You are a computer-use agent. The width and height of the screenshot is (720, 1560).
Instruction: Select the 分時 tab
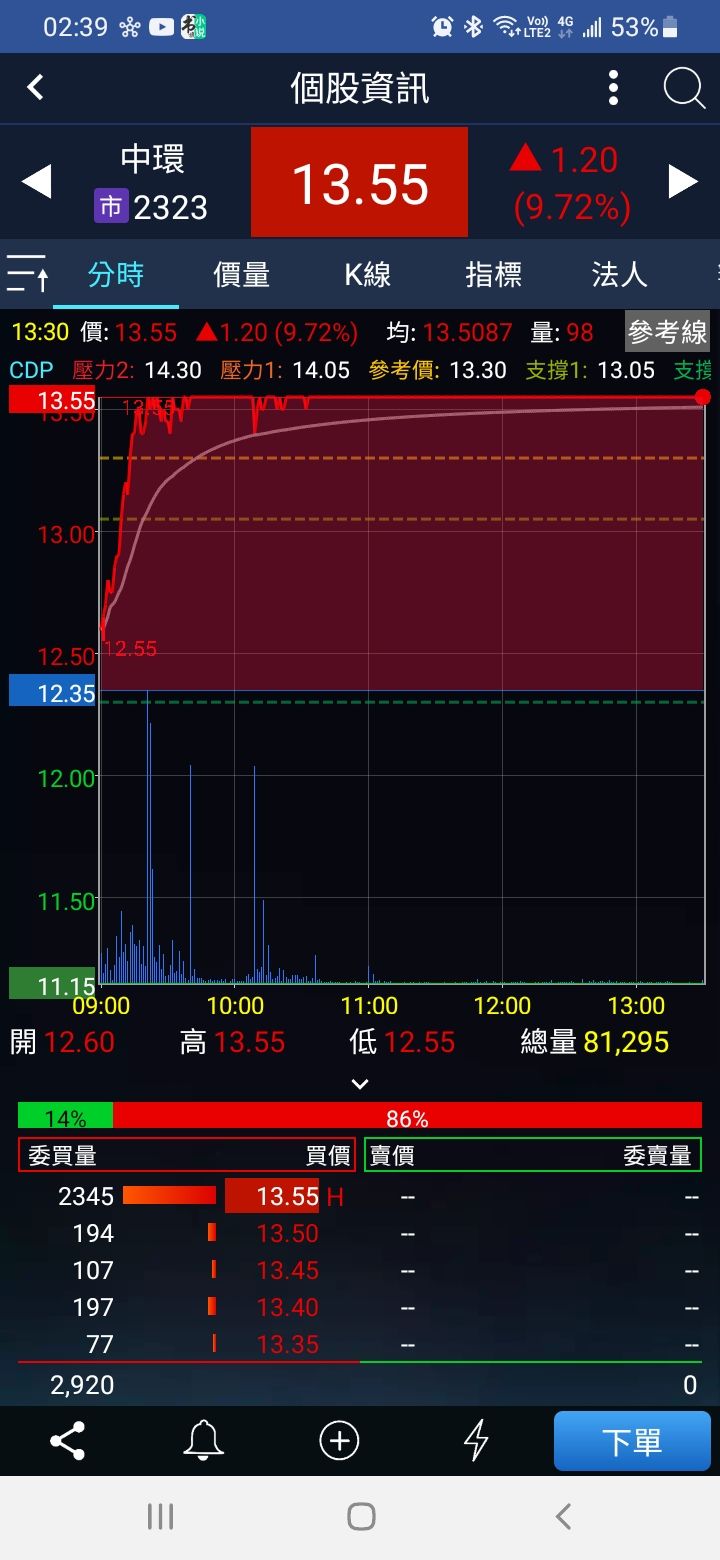point(116,274)
